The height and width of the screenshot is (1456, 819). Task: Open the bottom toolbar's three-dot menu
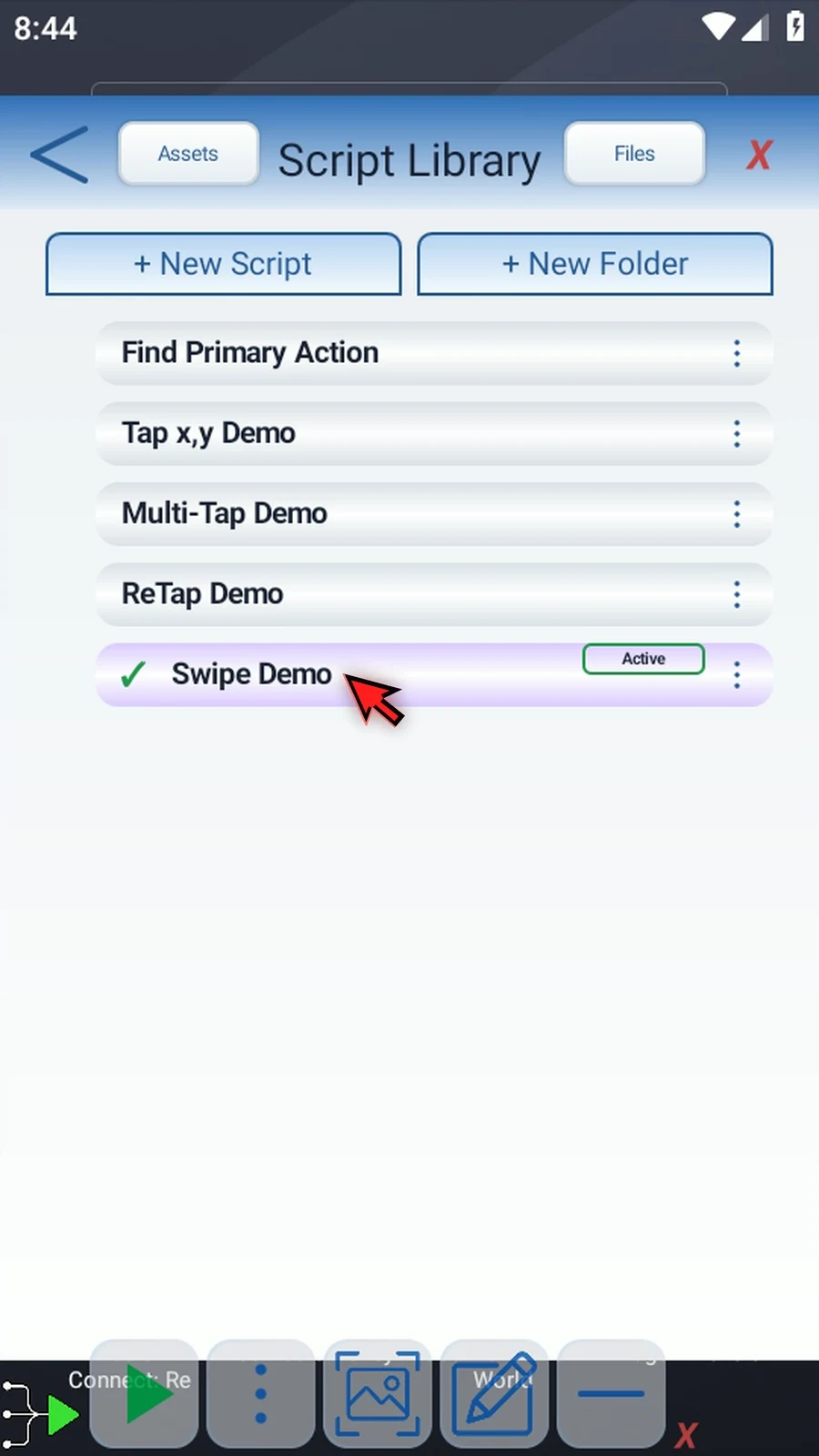[x=261, y=1393]
